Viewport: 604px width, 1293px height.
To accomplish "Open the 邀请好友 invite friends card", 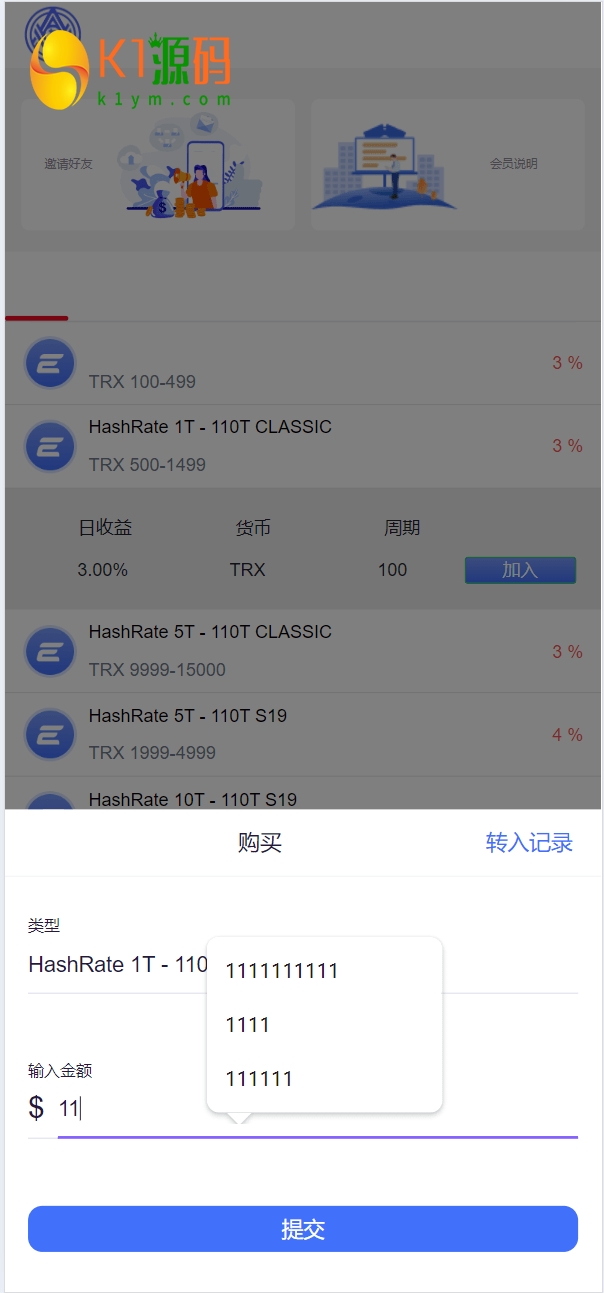I will (x=157, y=164).
